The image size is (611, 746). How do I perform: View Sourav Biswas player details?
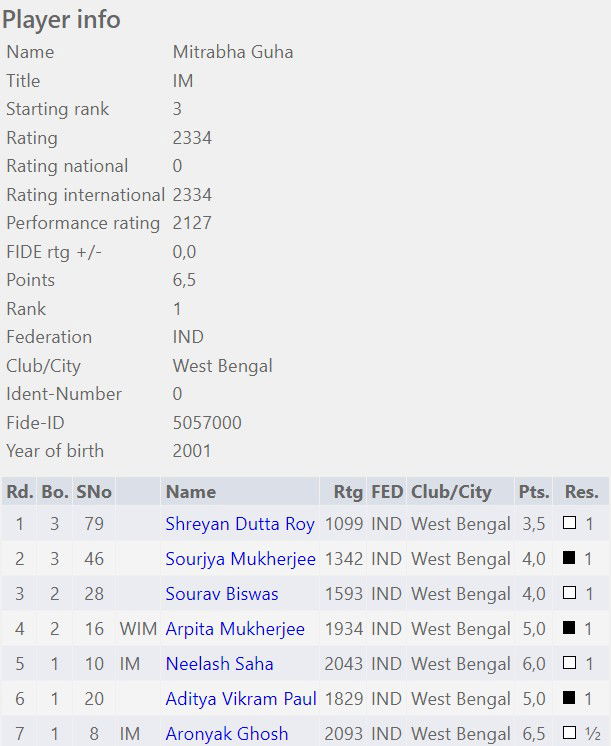(222, 594)
